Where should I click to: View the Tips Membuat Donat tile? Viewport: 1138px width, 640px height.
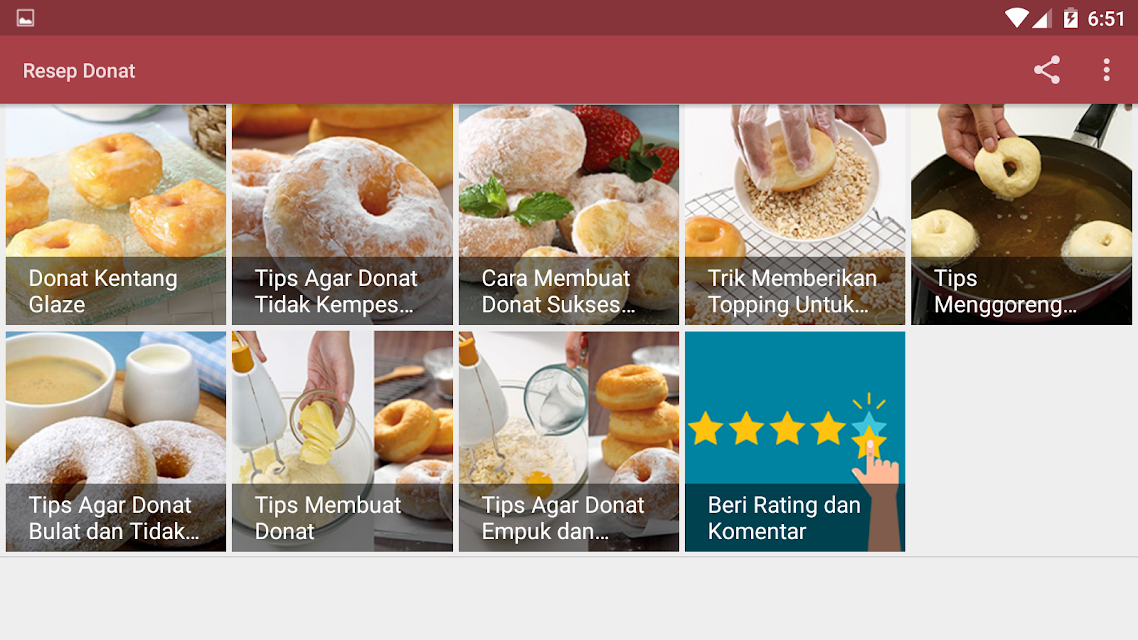343,442
